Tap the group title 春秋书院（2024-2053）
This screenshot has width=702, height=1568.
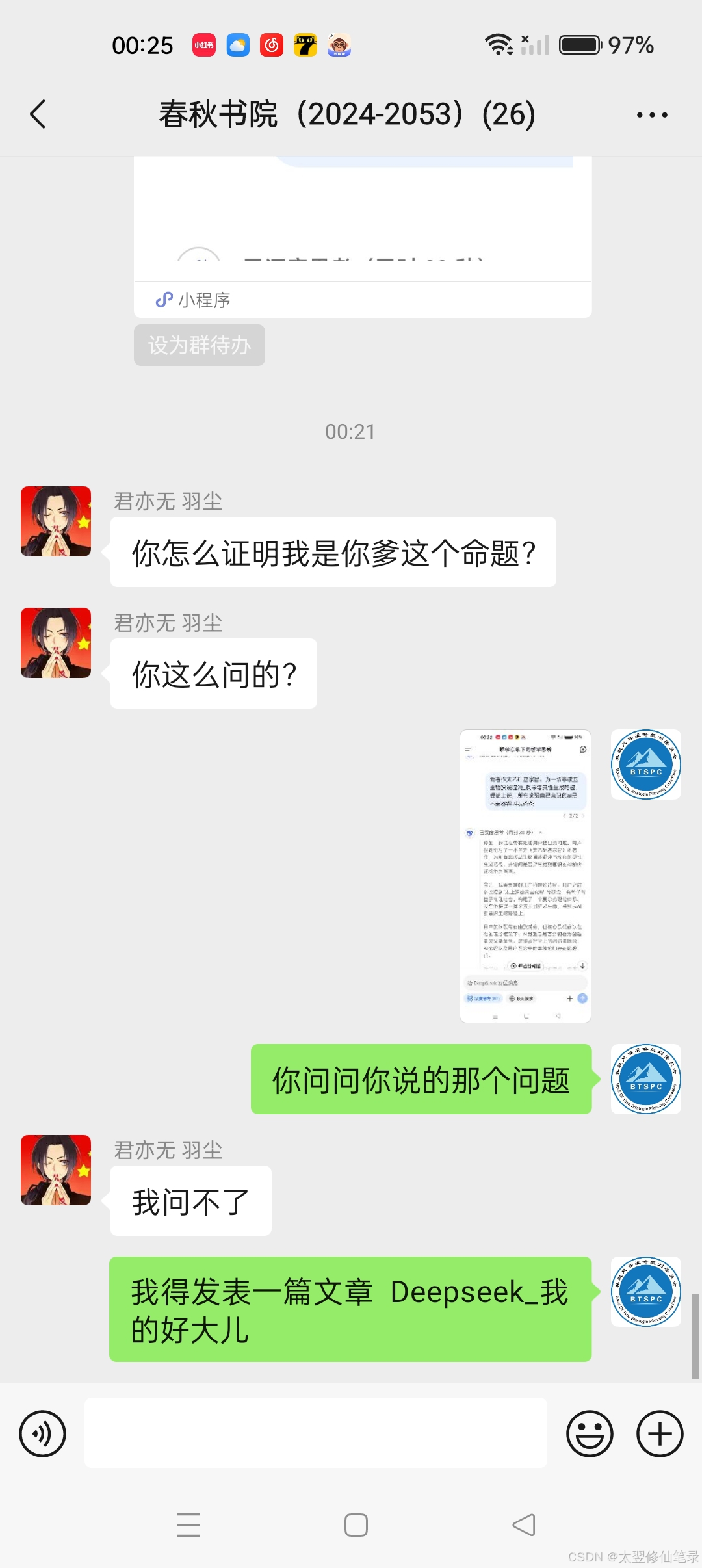pos(347,114)
